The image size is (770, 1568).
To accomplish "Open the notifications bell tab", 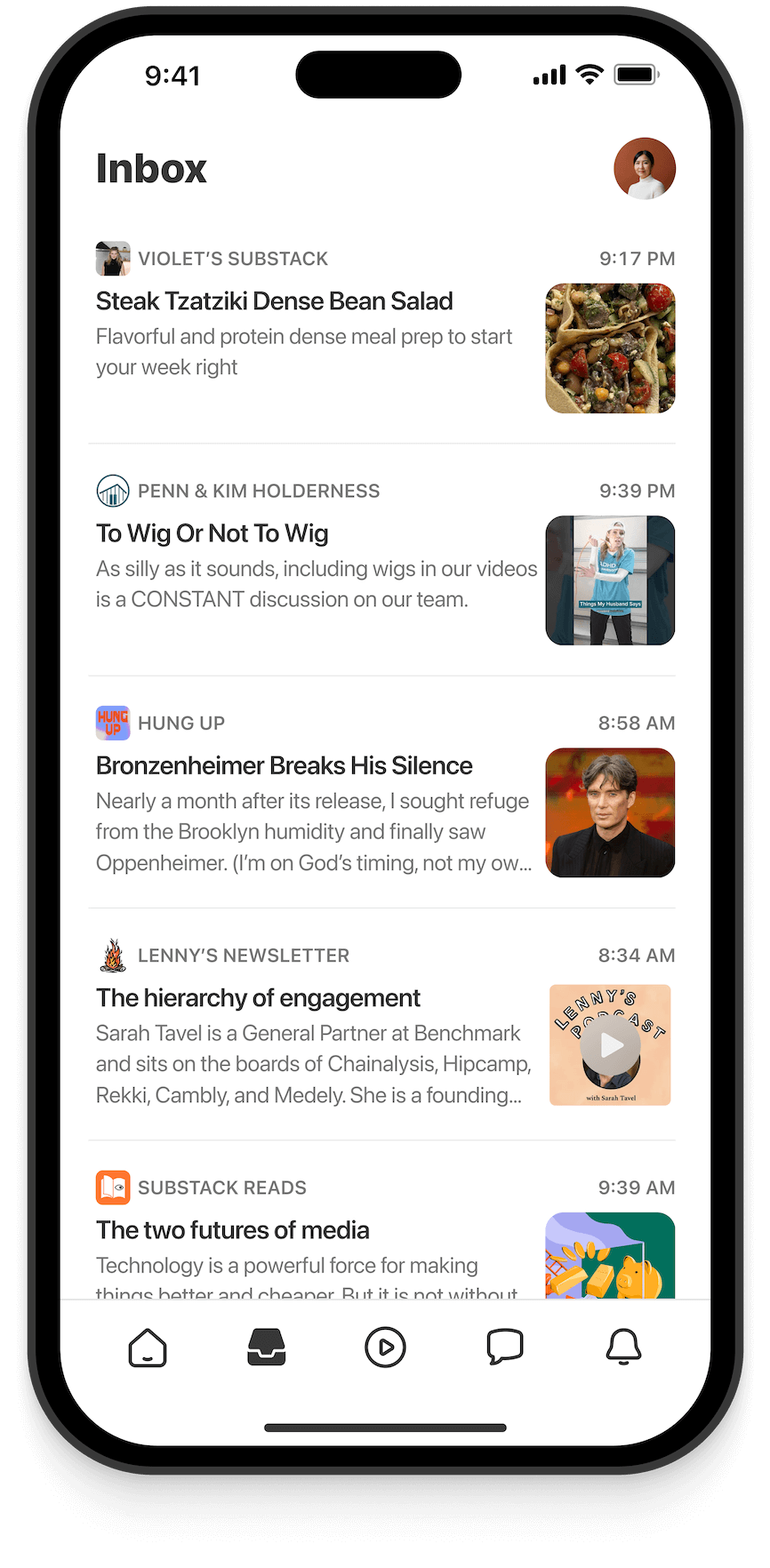I will point(623,1348).
